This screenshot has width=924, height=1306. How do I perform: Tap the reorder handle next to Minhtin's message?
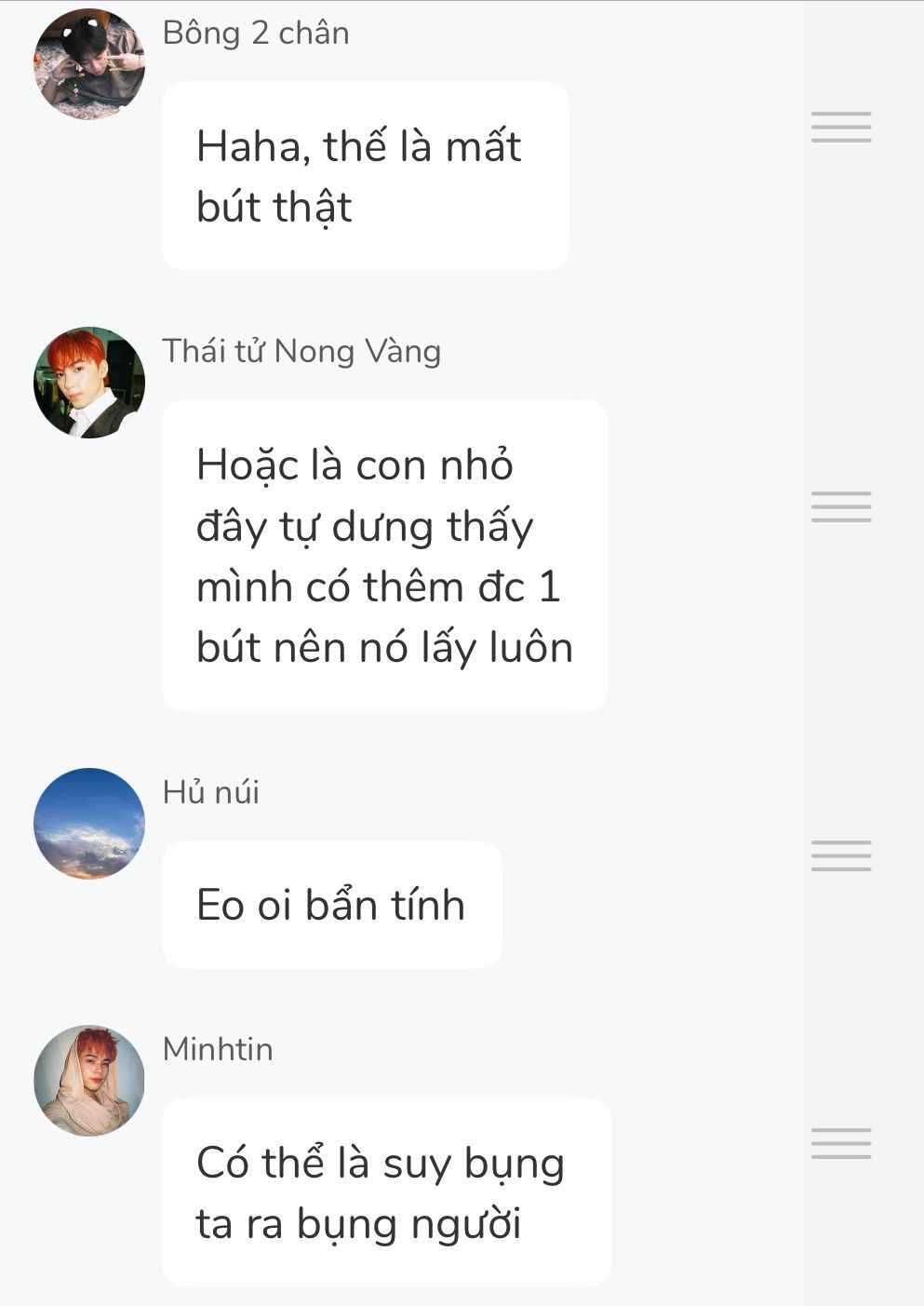(840, 1143)
